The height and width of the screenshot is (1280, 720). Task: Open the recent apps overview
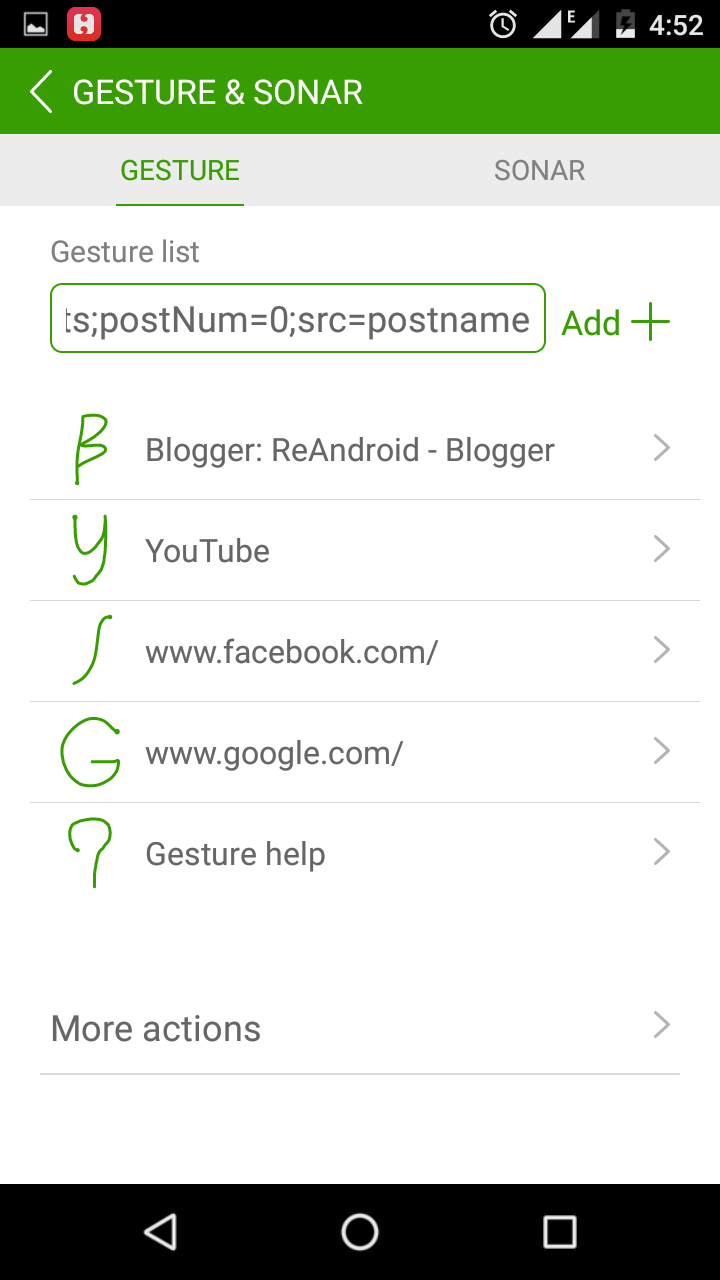(559, 1232)
